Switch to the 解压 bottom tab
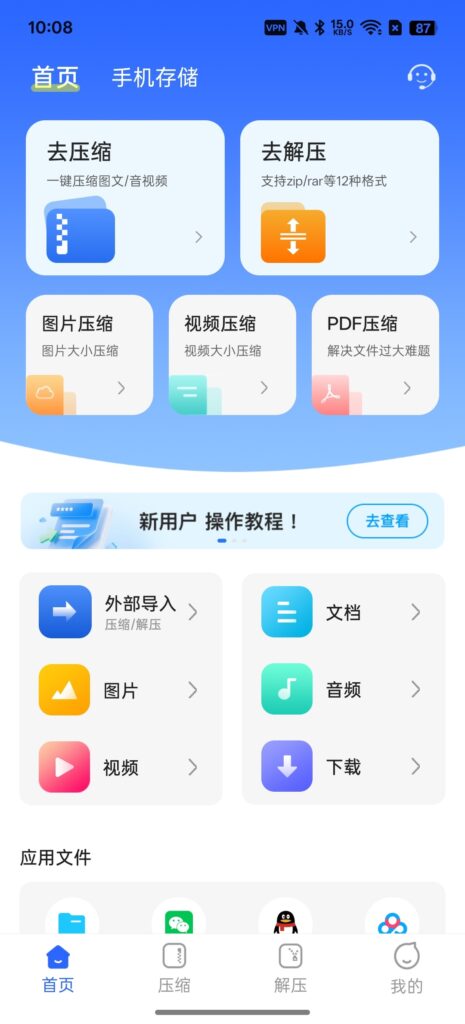This screenshot has width=465, height=1024. pos(291,969)
